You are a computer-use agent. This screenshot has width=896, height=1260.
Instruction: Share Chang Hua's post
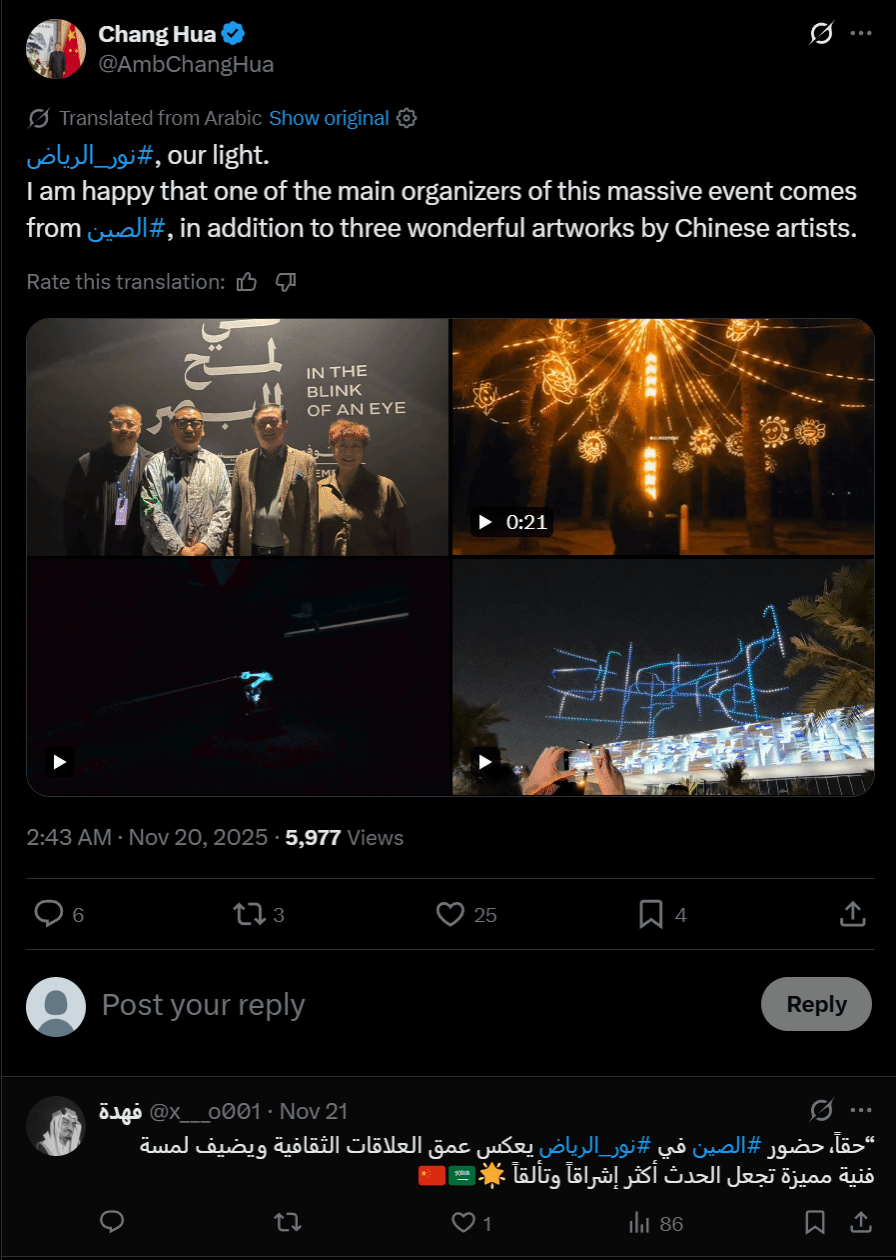click(852, 914)
